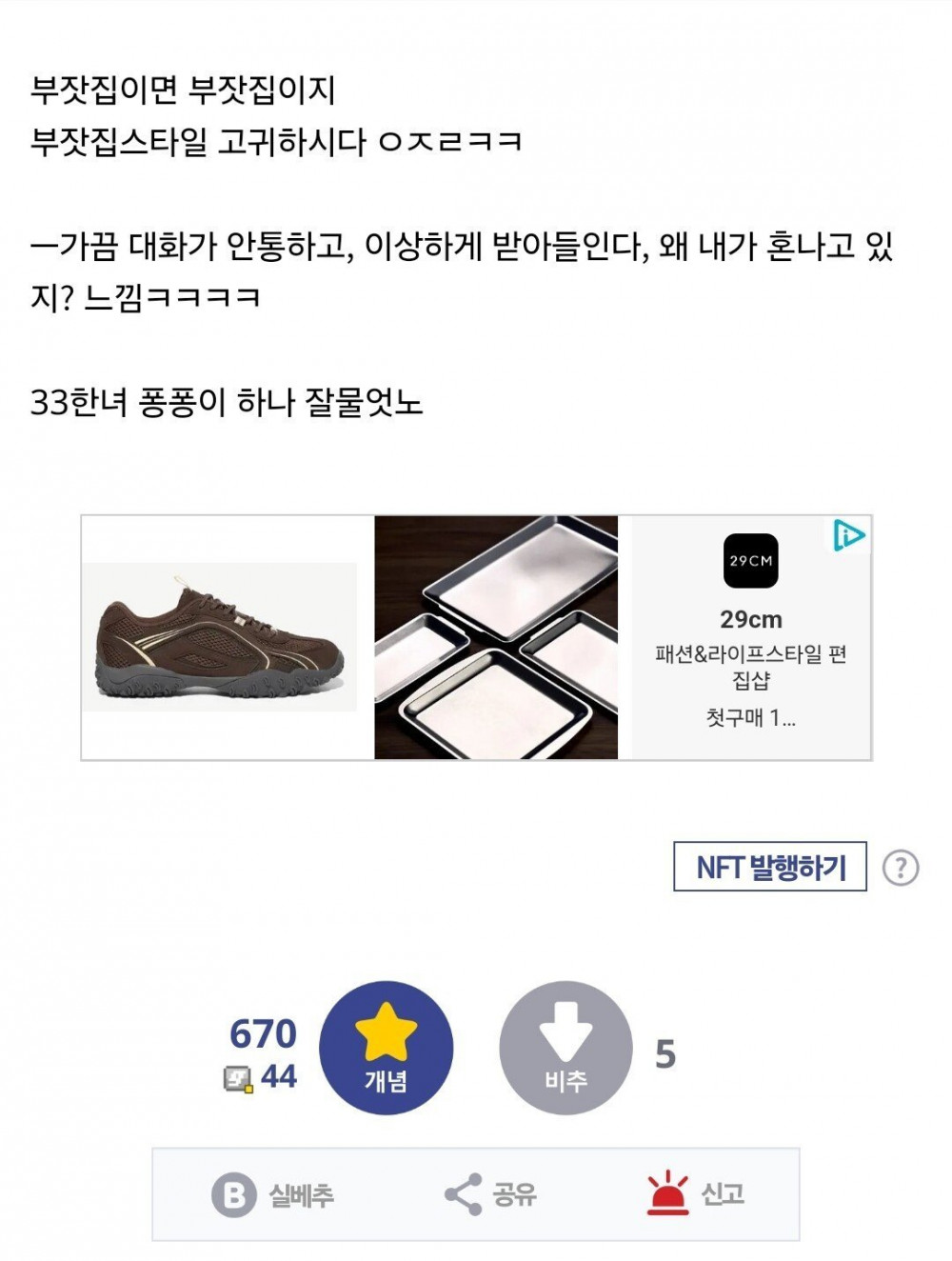Open the metal trays ad image
Image resolution: width=952 pixels, height=1261 pixels.
click(496, 637)
